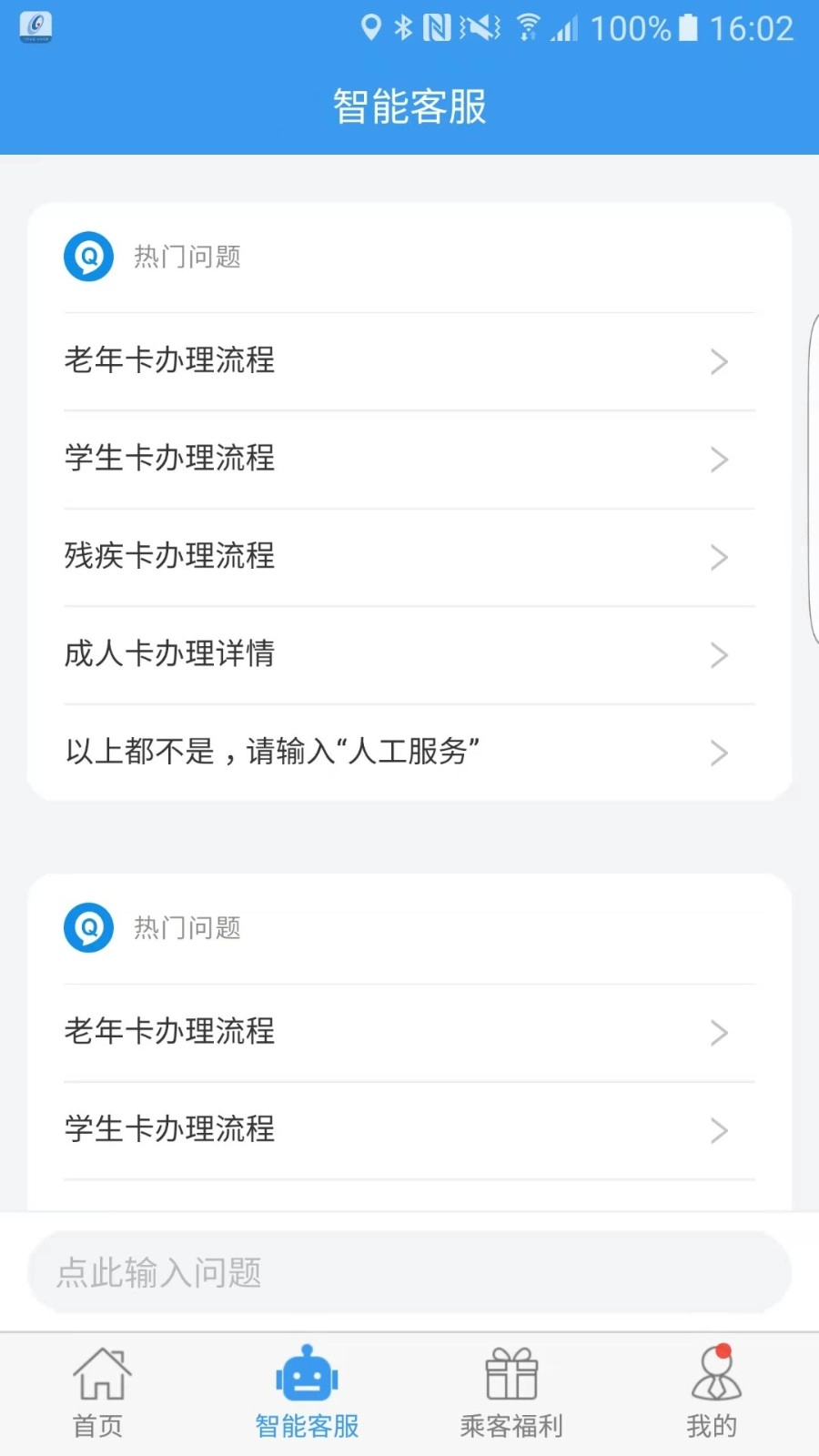
Task: Tap the 点此输入问题 input field
Action: (409, 1272)
